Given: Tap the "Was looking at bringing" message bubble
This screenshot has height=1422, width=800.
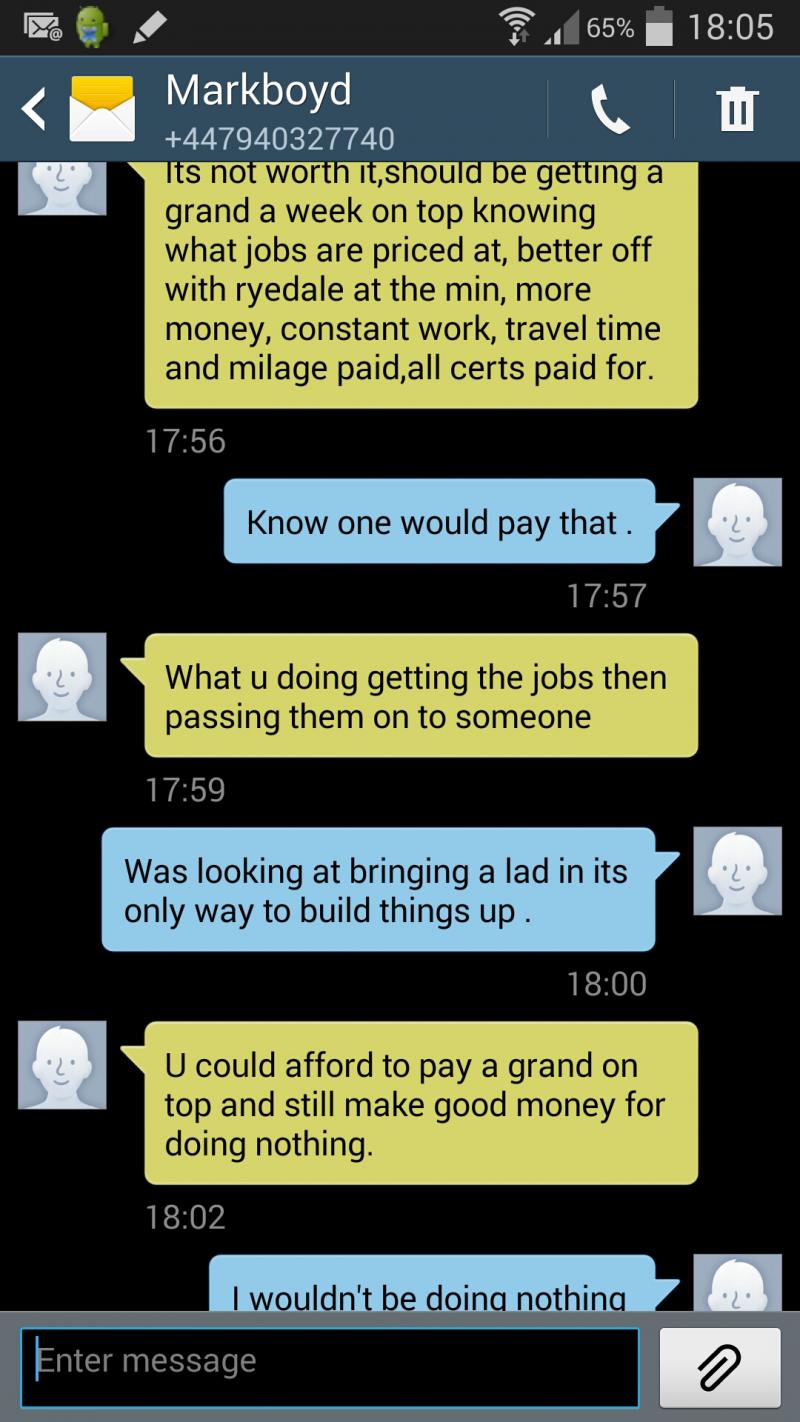Looking at the screenshot, I should (378, 890).
